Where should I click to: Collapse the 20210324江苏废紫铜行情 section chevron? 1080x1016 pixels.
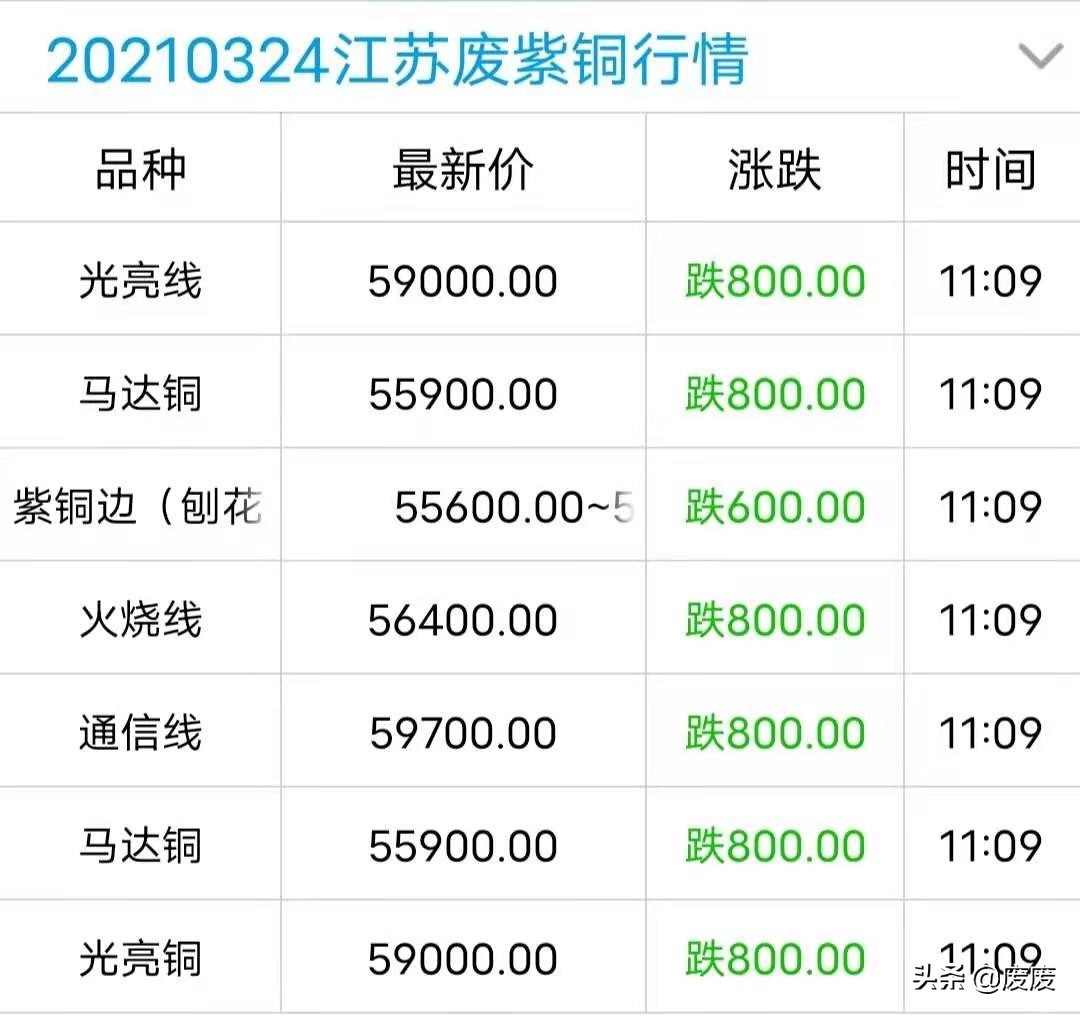point(1039,57)
